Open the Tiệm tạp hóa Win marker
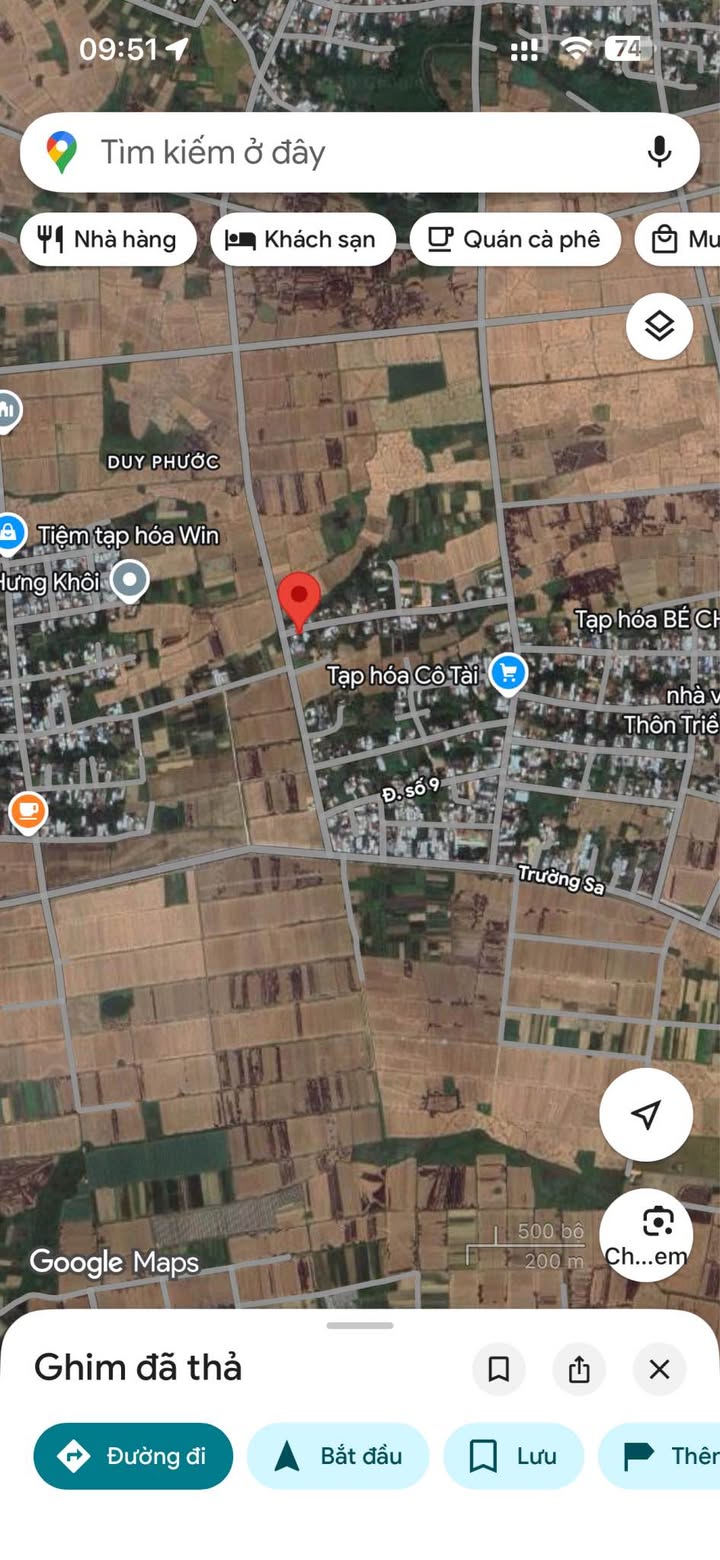 [x=11, y=534]
